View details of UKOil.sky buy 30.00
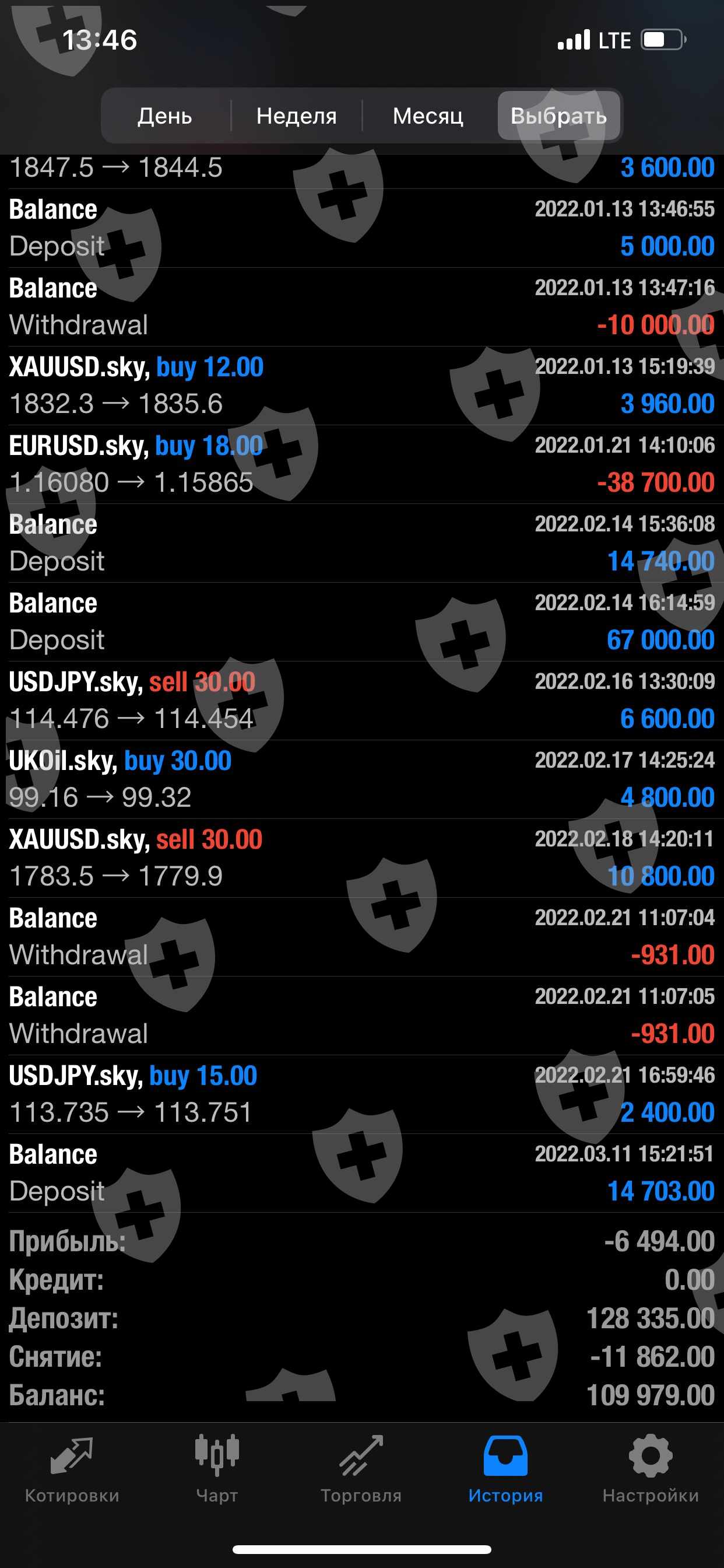Image resolution: width=724 pixels, height=1568 pixels. pos(361,779)
